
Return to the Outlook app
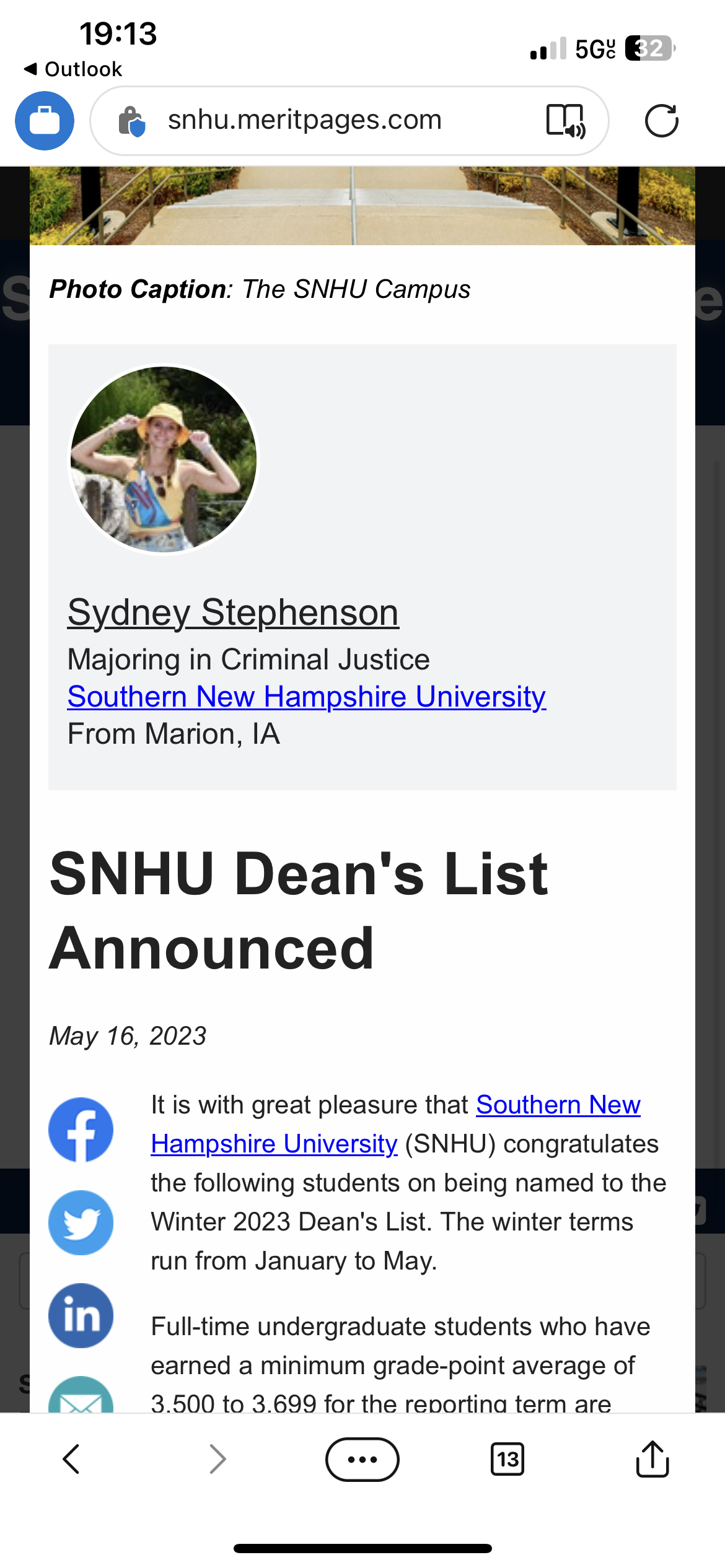[73, 69]
